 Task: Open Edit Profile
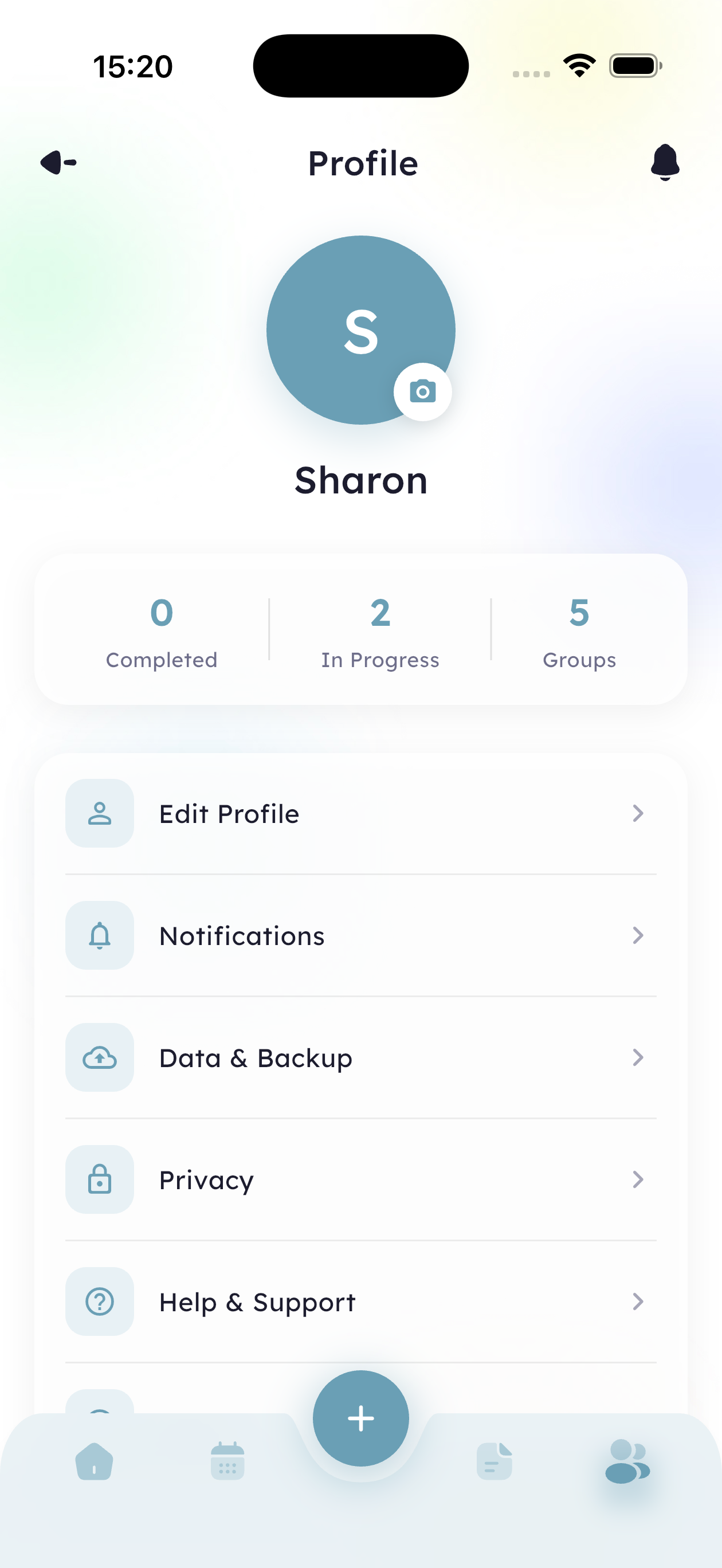pos(361,813)
